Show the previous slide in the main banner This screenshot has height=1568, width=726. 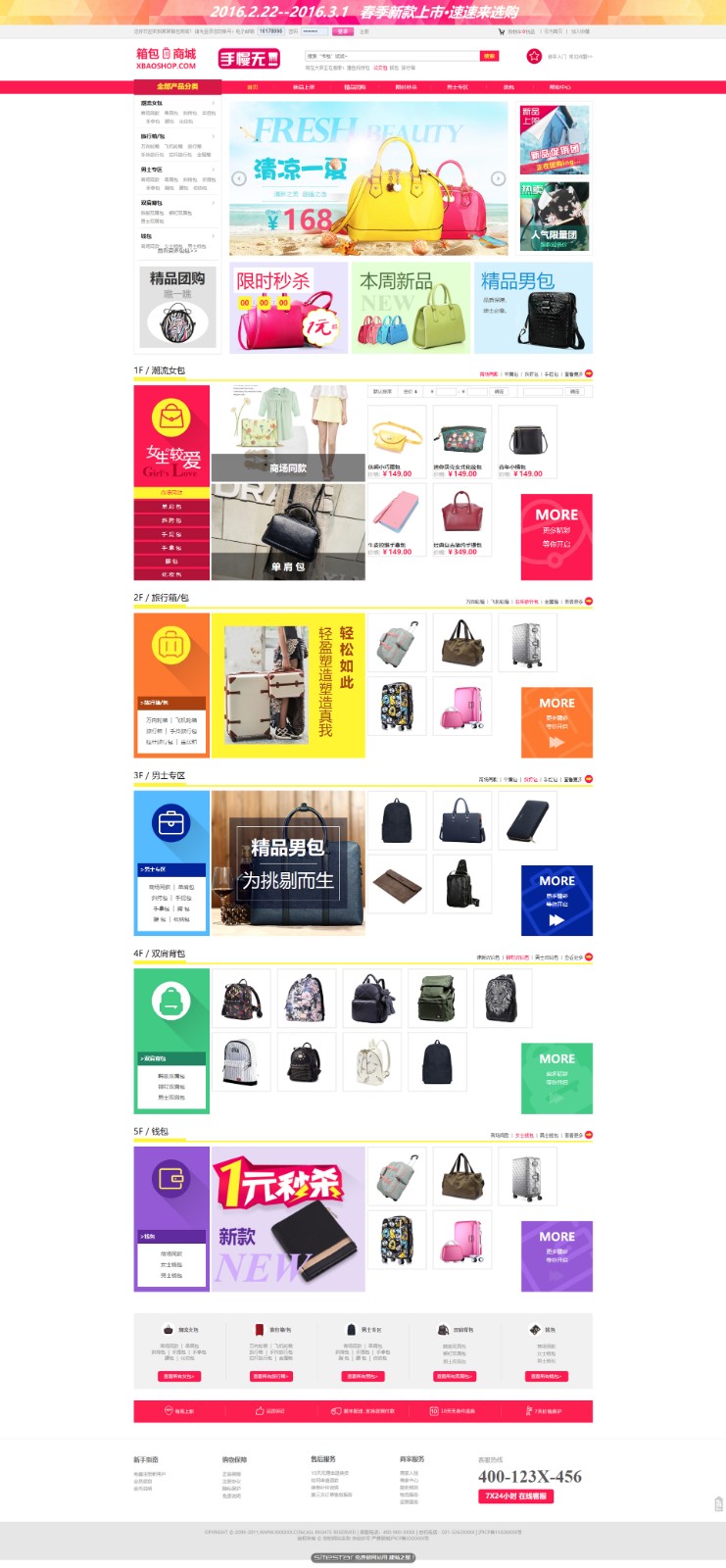pos(238,178)
